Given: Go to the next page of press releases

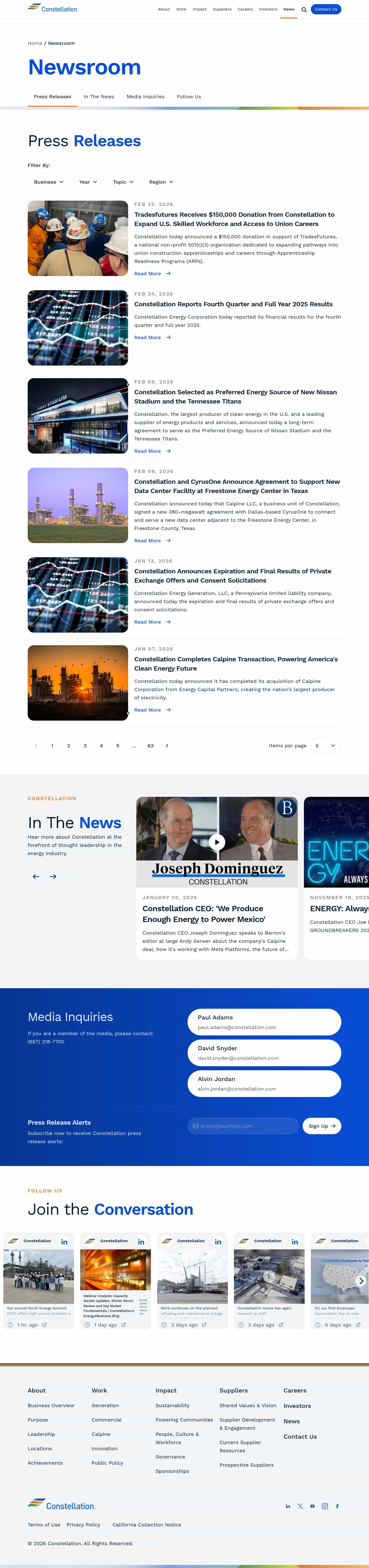Looking at the screenshot, I should point(167,746).
